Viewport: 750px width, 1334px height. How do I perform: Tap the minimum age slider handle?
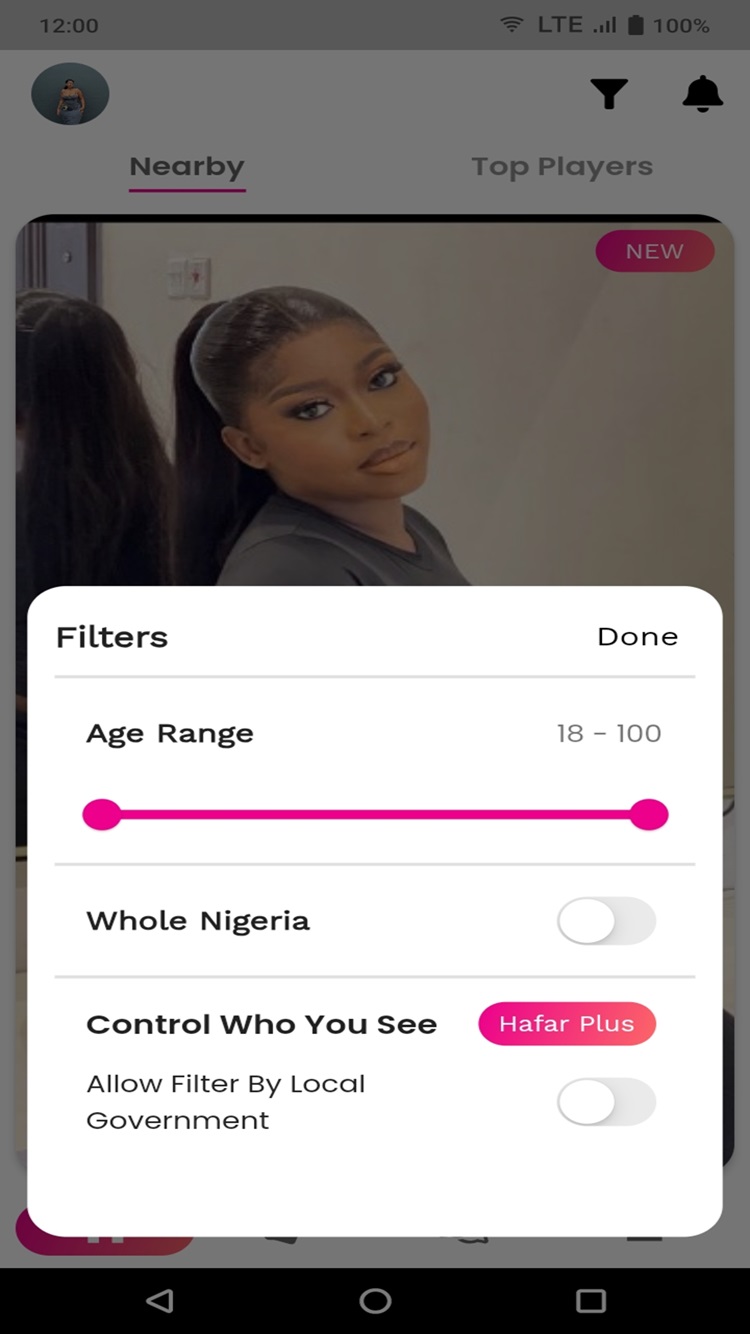[102, 815]
